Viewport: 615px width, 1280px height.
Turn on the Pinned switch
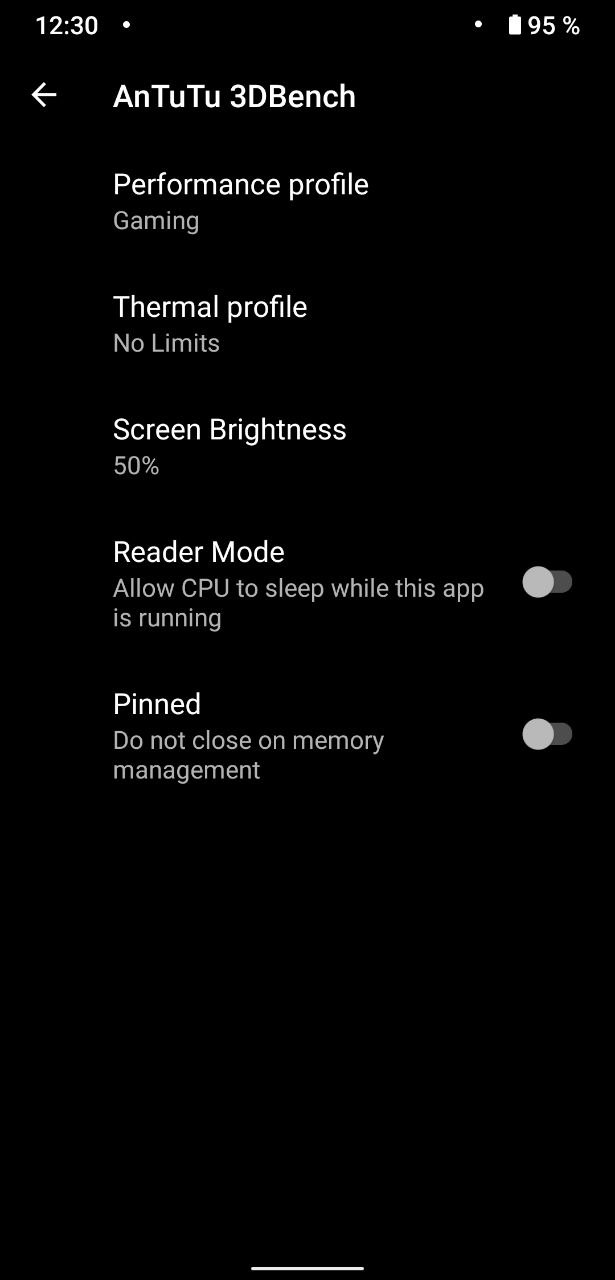[x=547, y=735]
